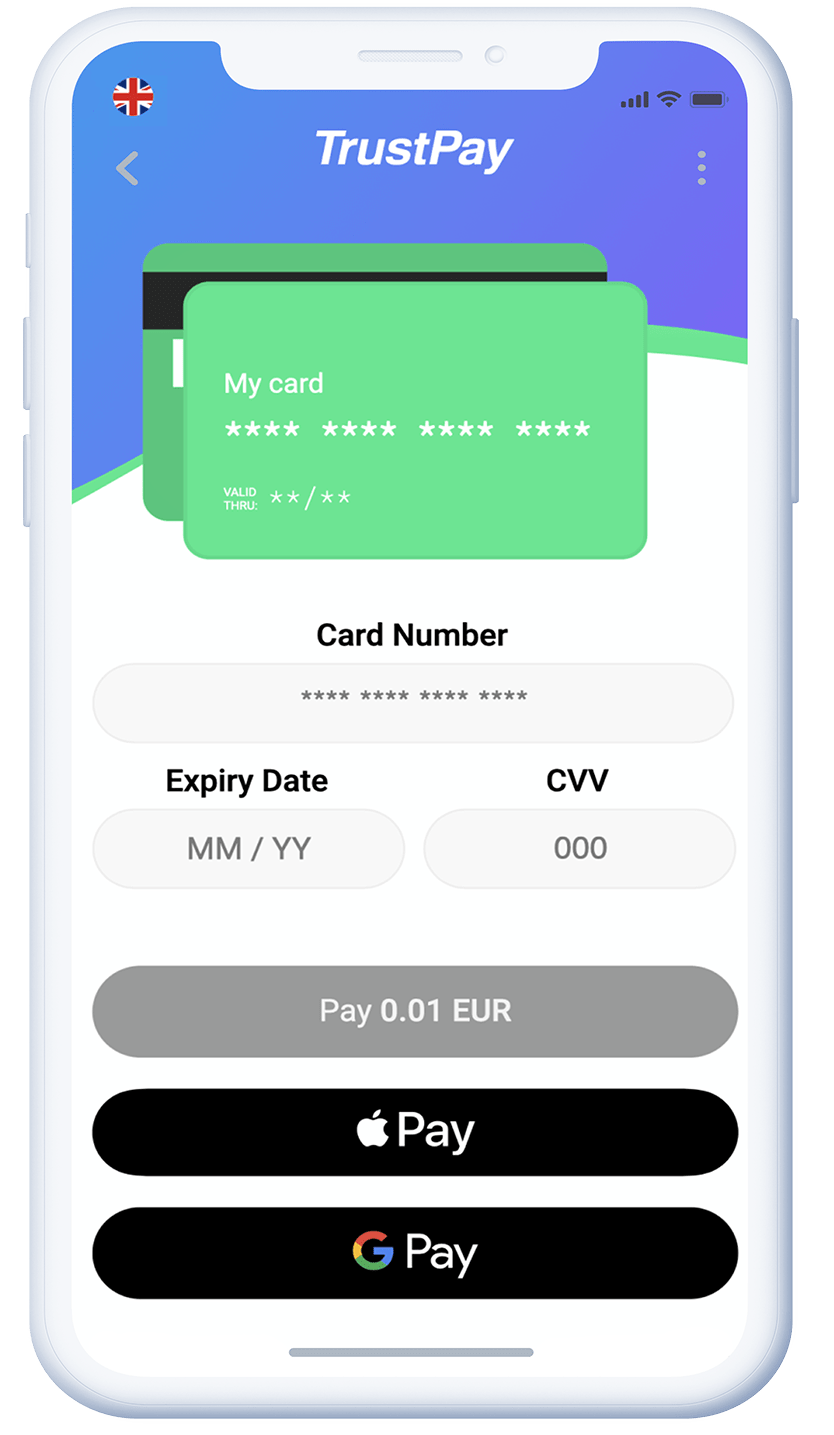Open the three-dot overflow menu
Viewport: 834px width, 1435px height.
click(x=701, y=168)
